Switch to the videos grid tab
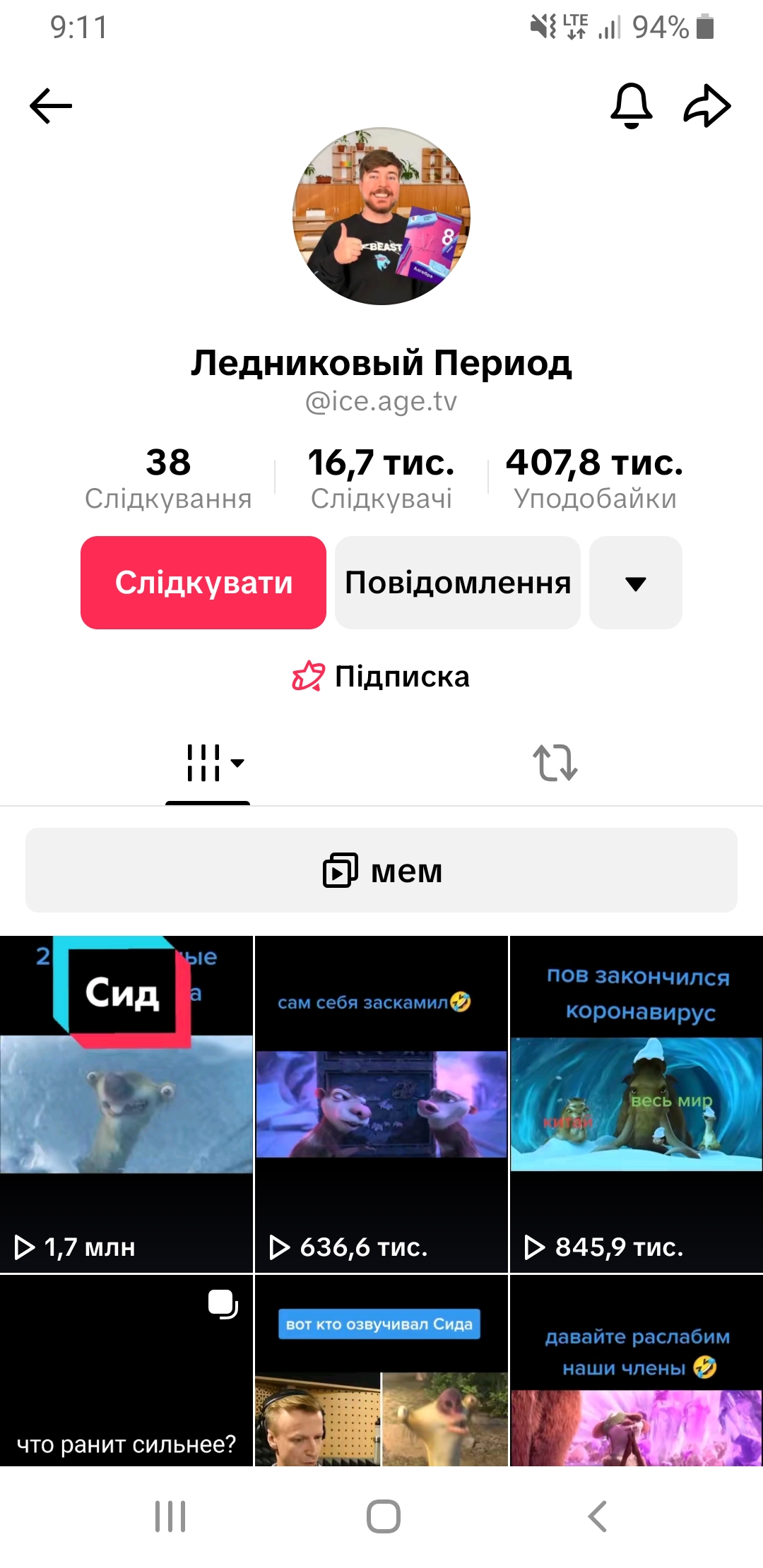 click(x=208, y=763)
